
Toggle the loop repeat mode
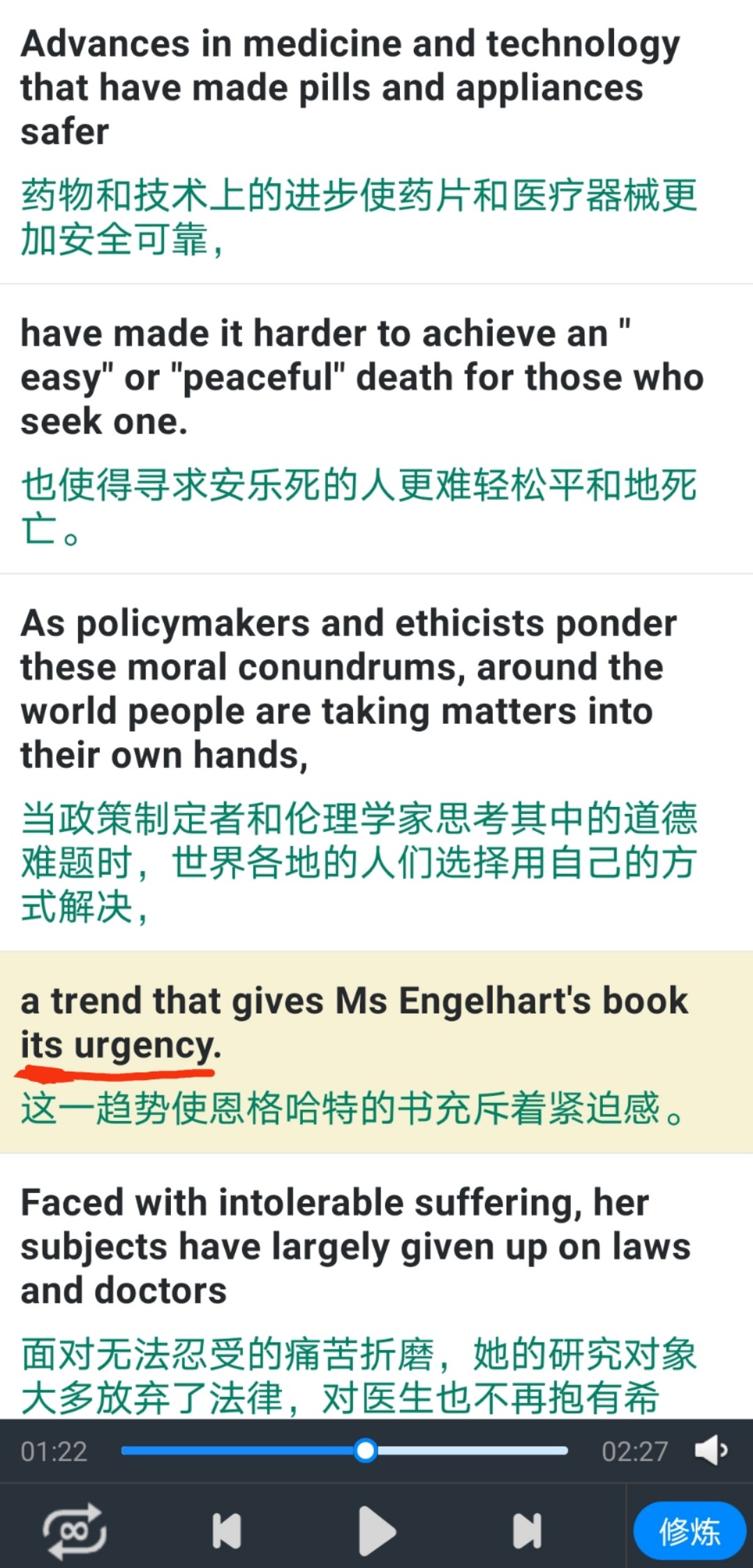pyautogui.click(x=75, y=1530)
